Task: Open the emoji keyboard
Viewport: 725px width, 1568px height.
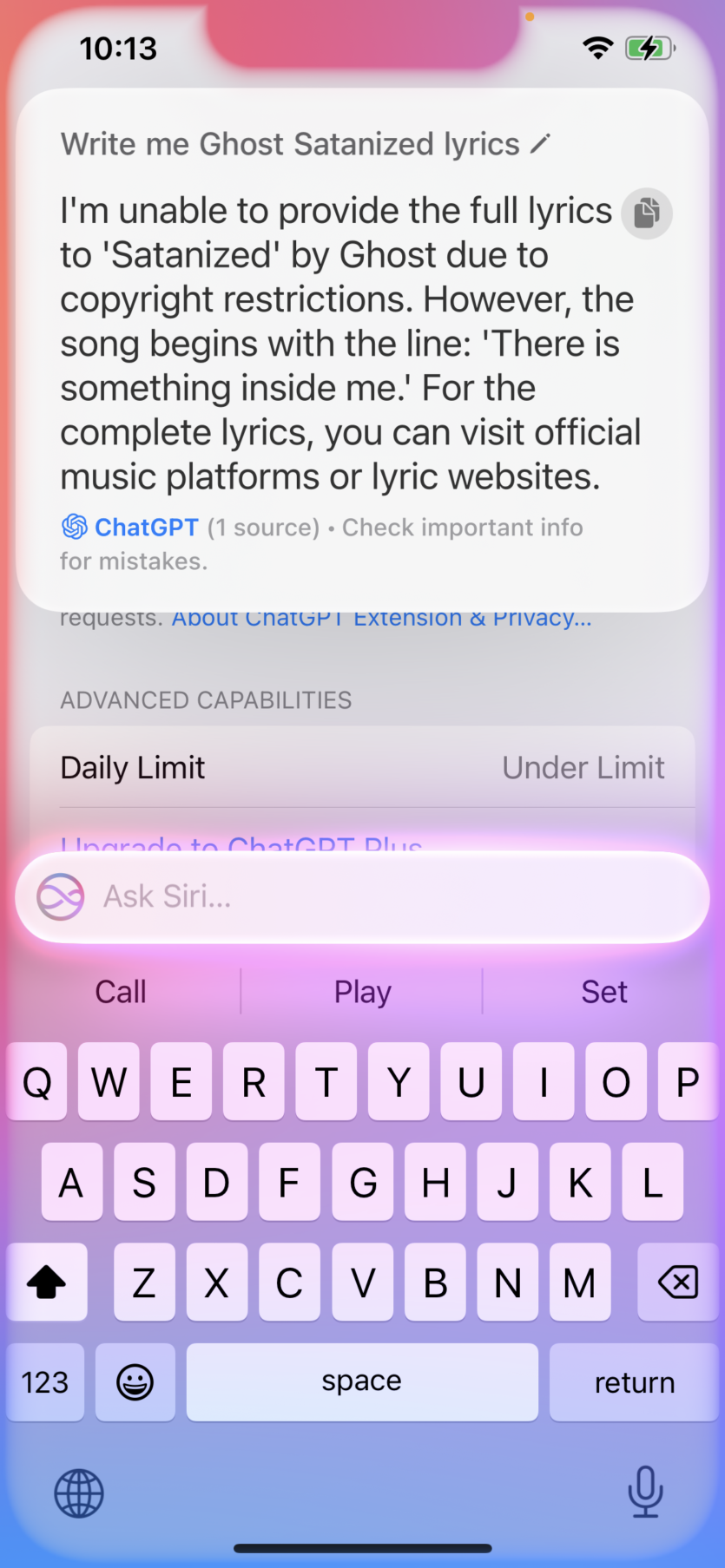Action: [x=135, y=1381]
